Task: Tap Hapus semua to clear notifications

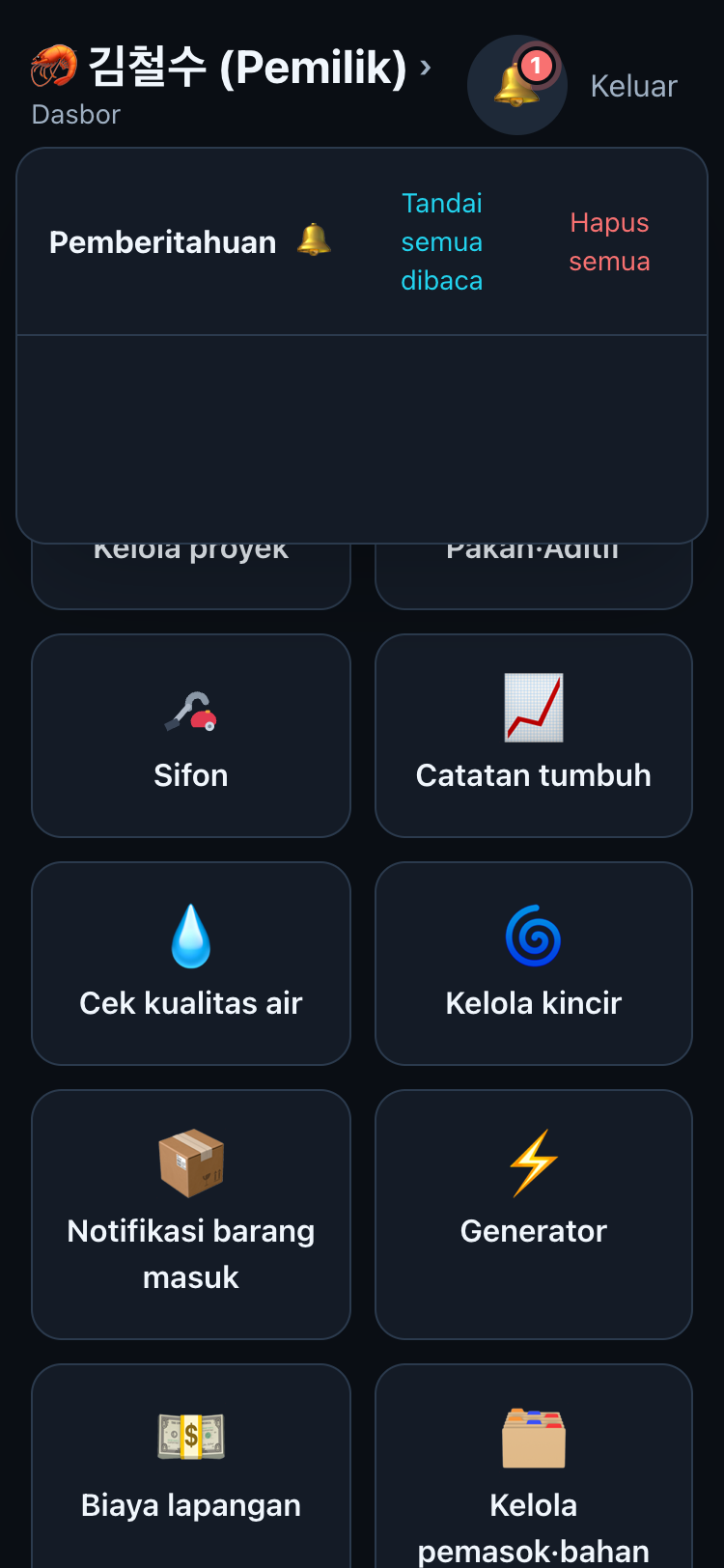Action: [x=609, y=241]
